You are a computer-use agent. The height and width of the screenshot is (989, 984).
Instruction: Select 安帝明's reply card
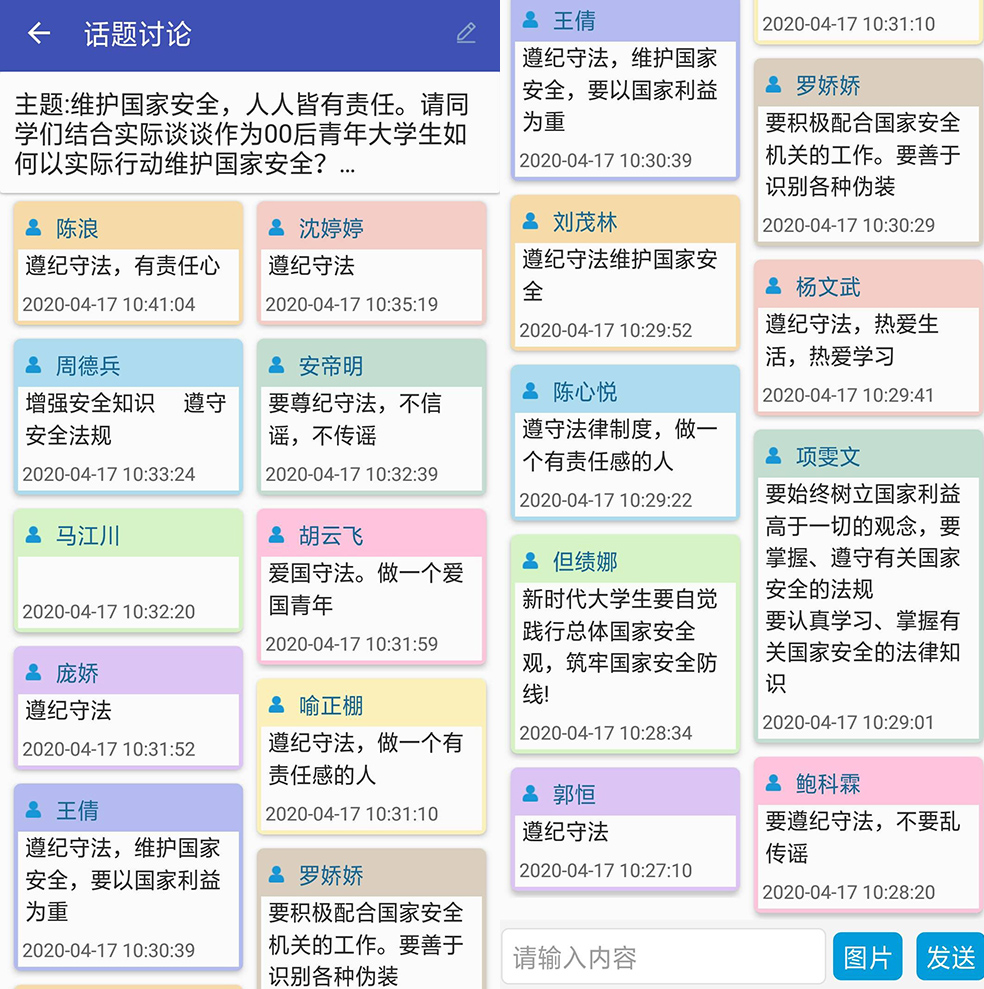[371, 418]
